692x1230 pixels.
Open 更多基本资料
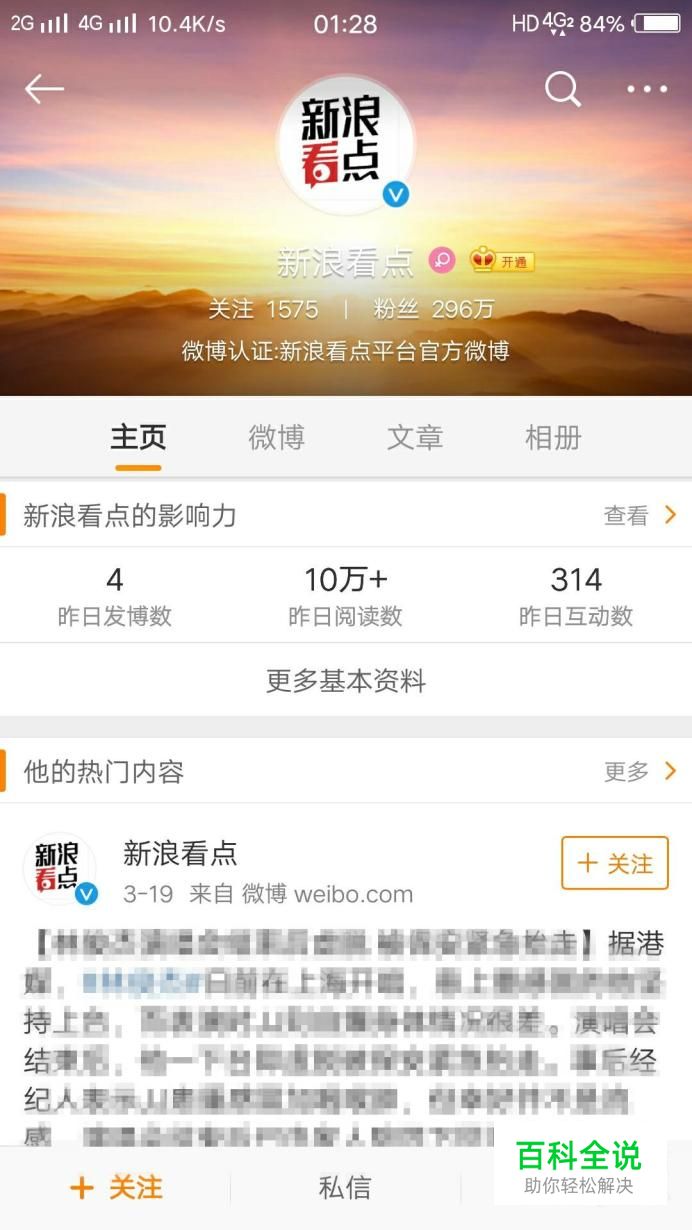pos(346,681)
